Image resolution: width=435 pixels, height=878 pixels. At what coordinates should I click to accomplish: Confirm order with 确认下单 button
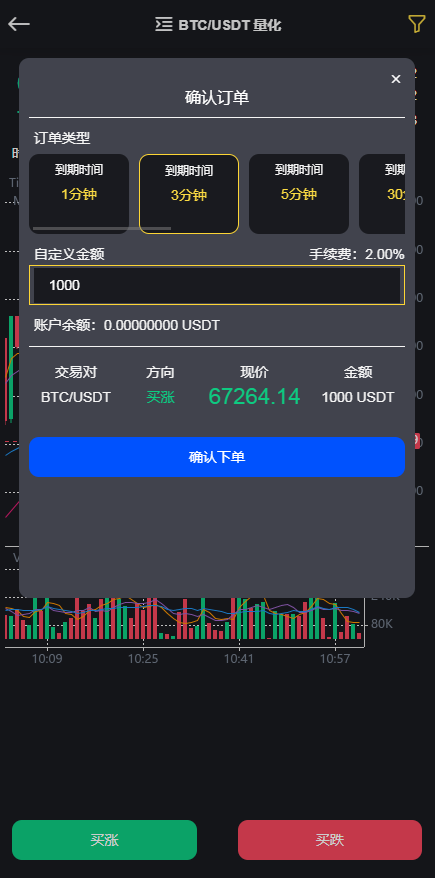(x=217, y=457)
